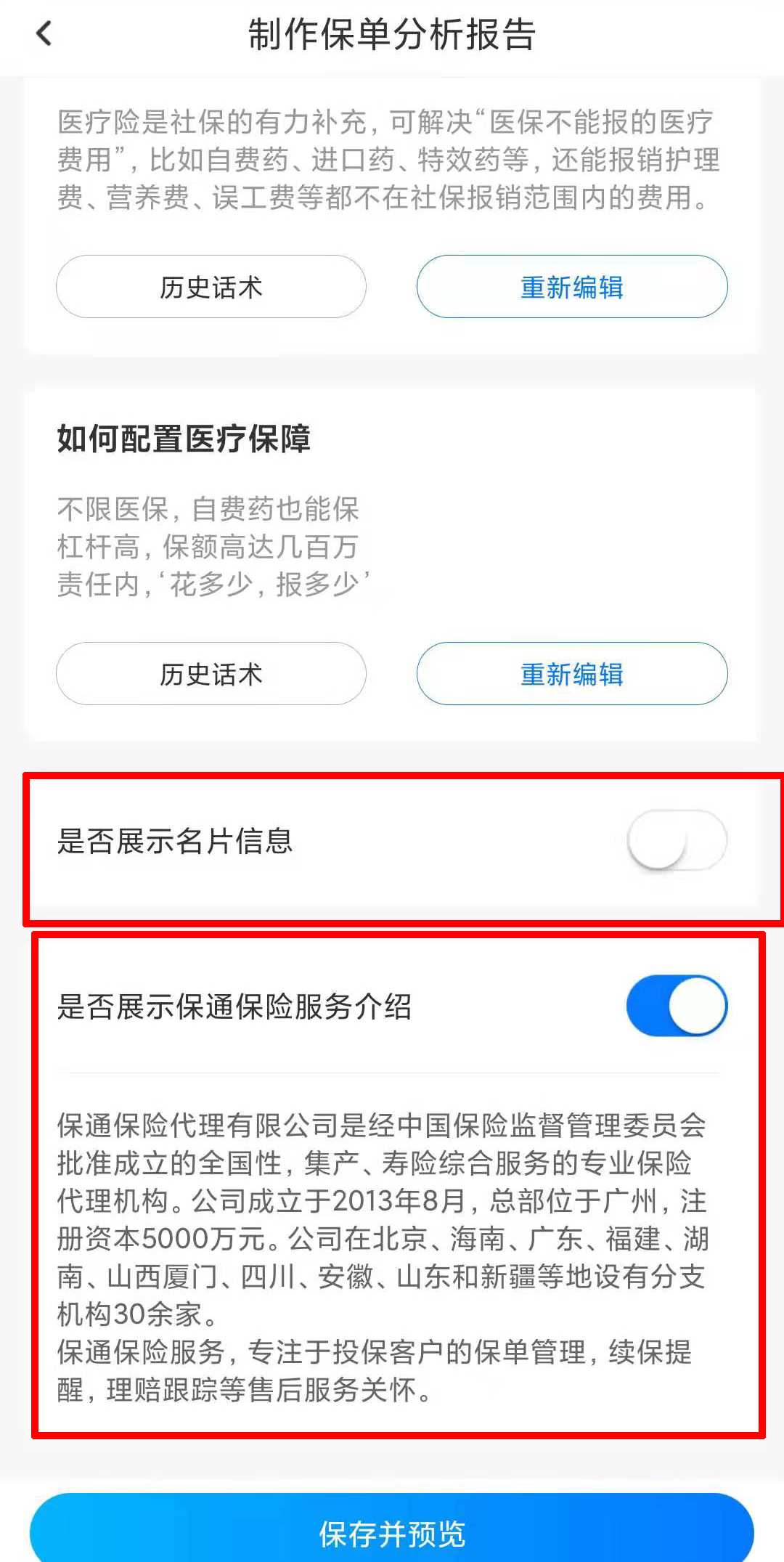The image size is (784, 1562).
Task: Go back using the top-left arrow
Action: tap(44, 33)
